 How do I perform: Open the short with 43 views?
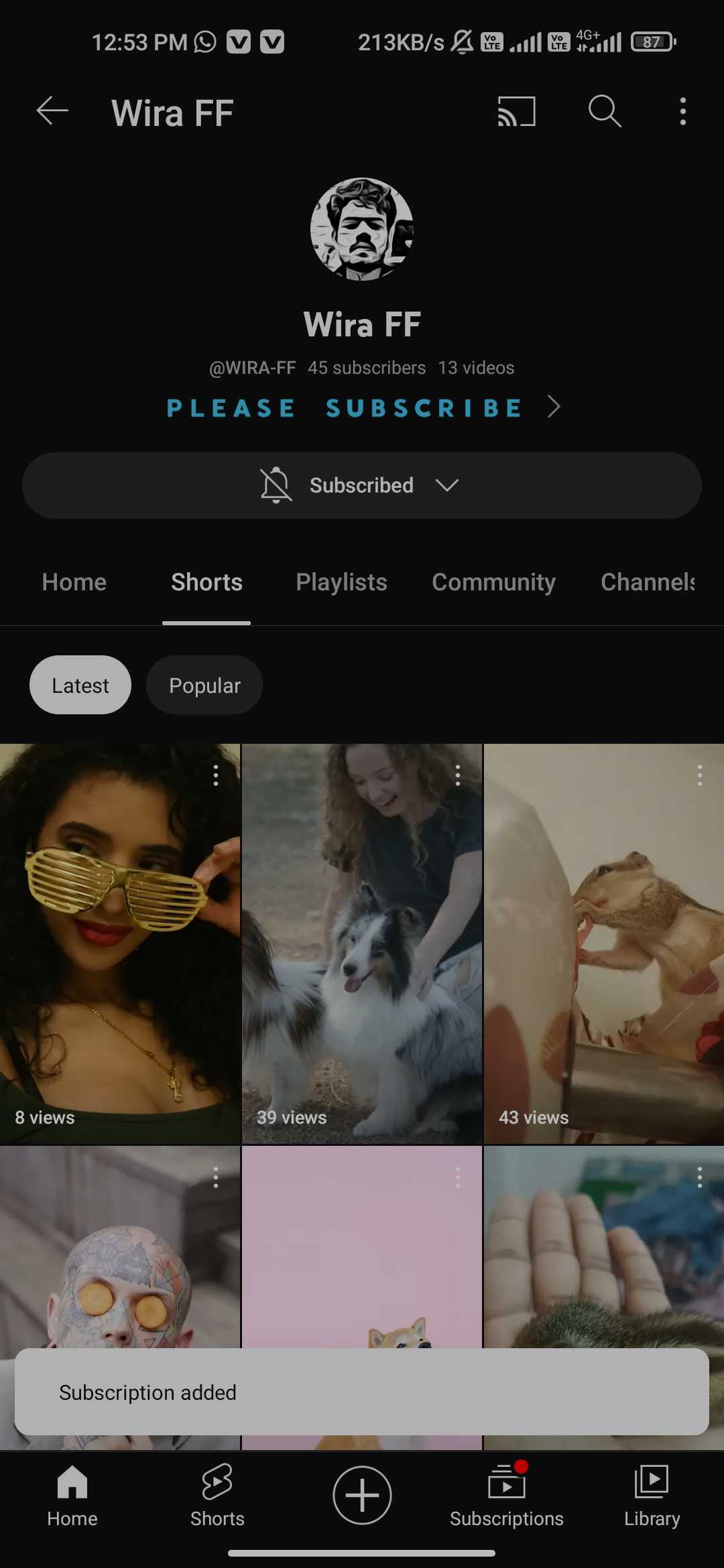coord(604,943)
